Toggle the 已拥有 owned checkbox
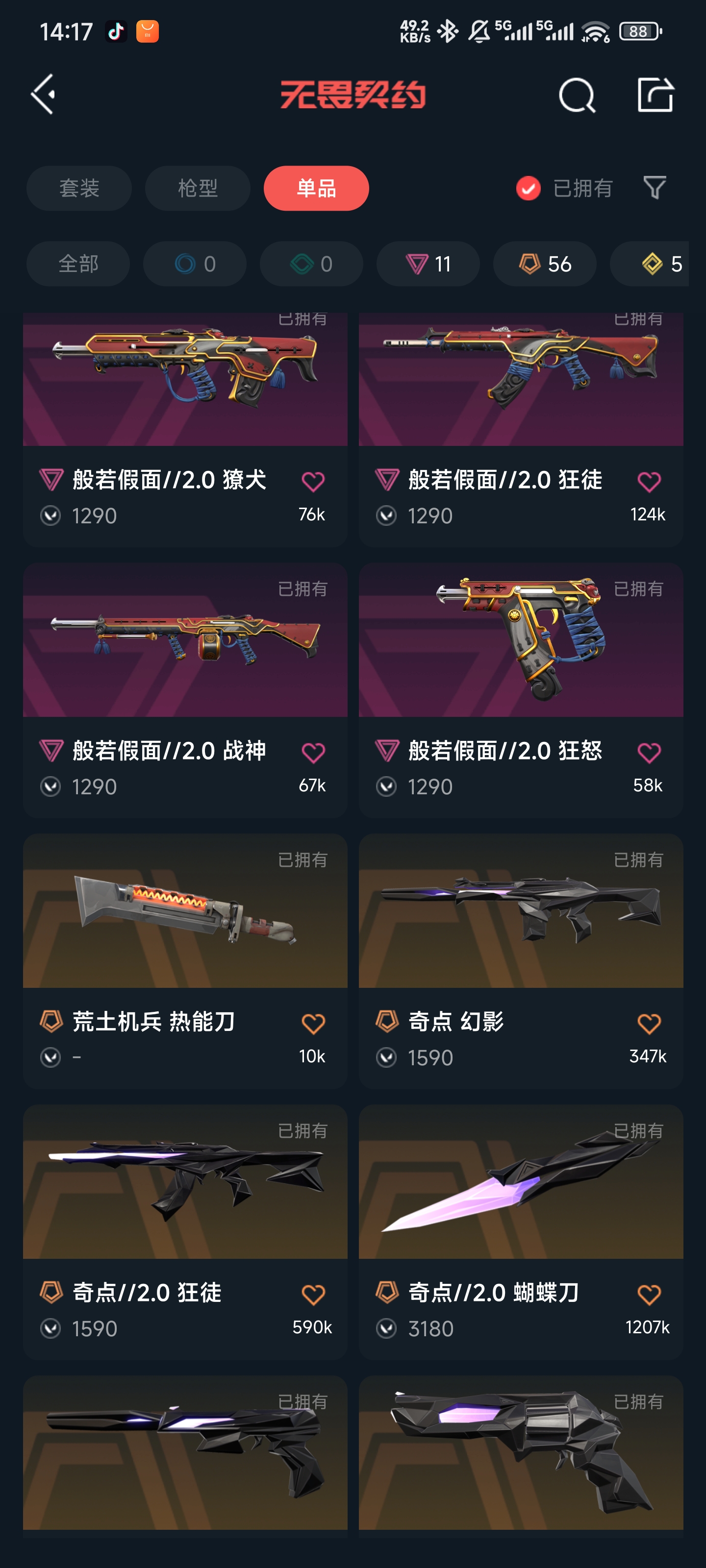 pos(528,188)
